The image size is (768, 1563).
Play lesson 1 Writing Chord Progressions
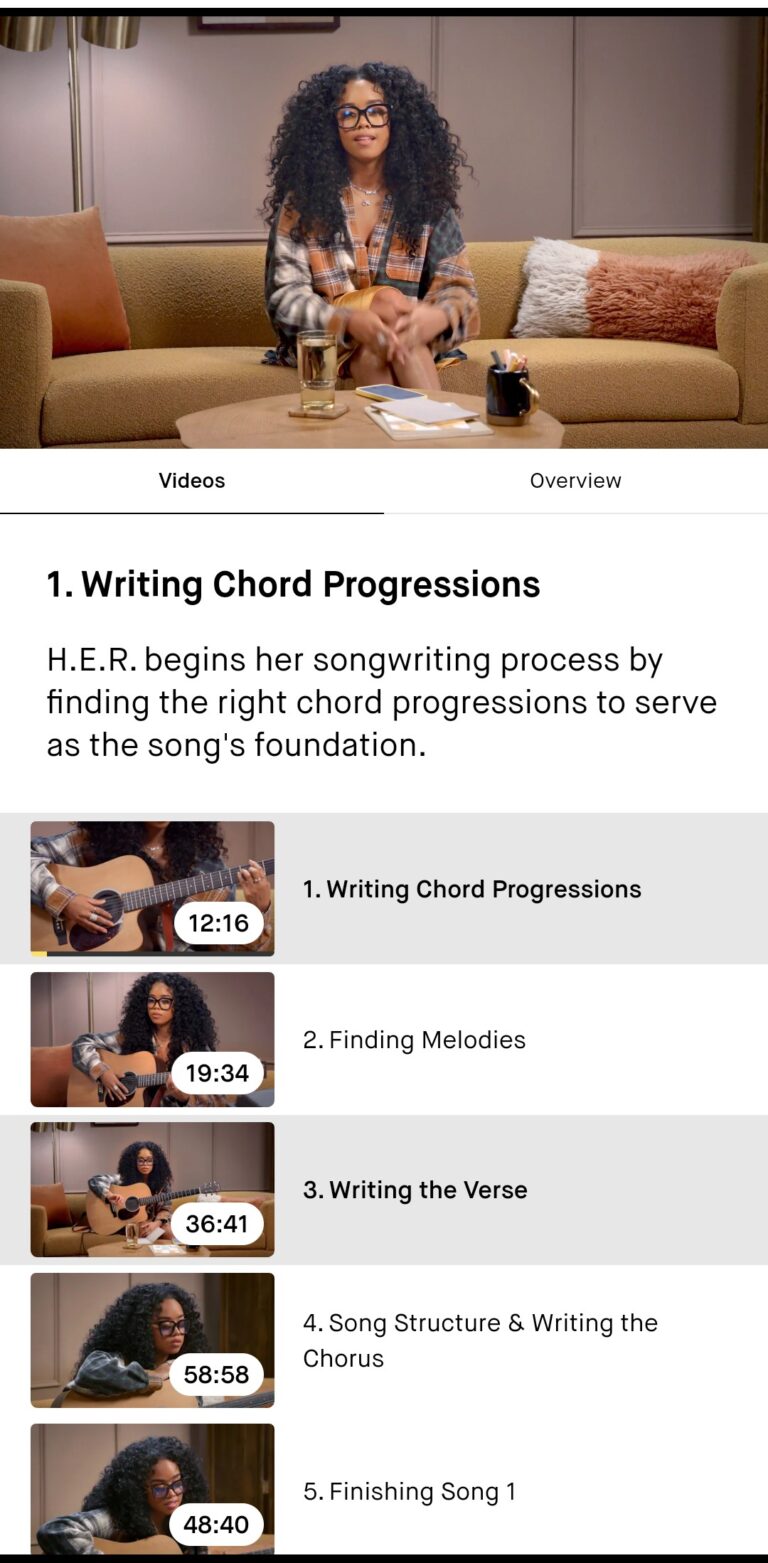click(471, 889)
